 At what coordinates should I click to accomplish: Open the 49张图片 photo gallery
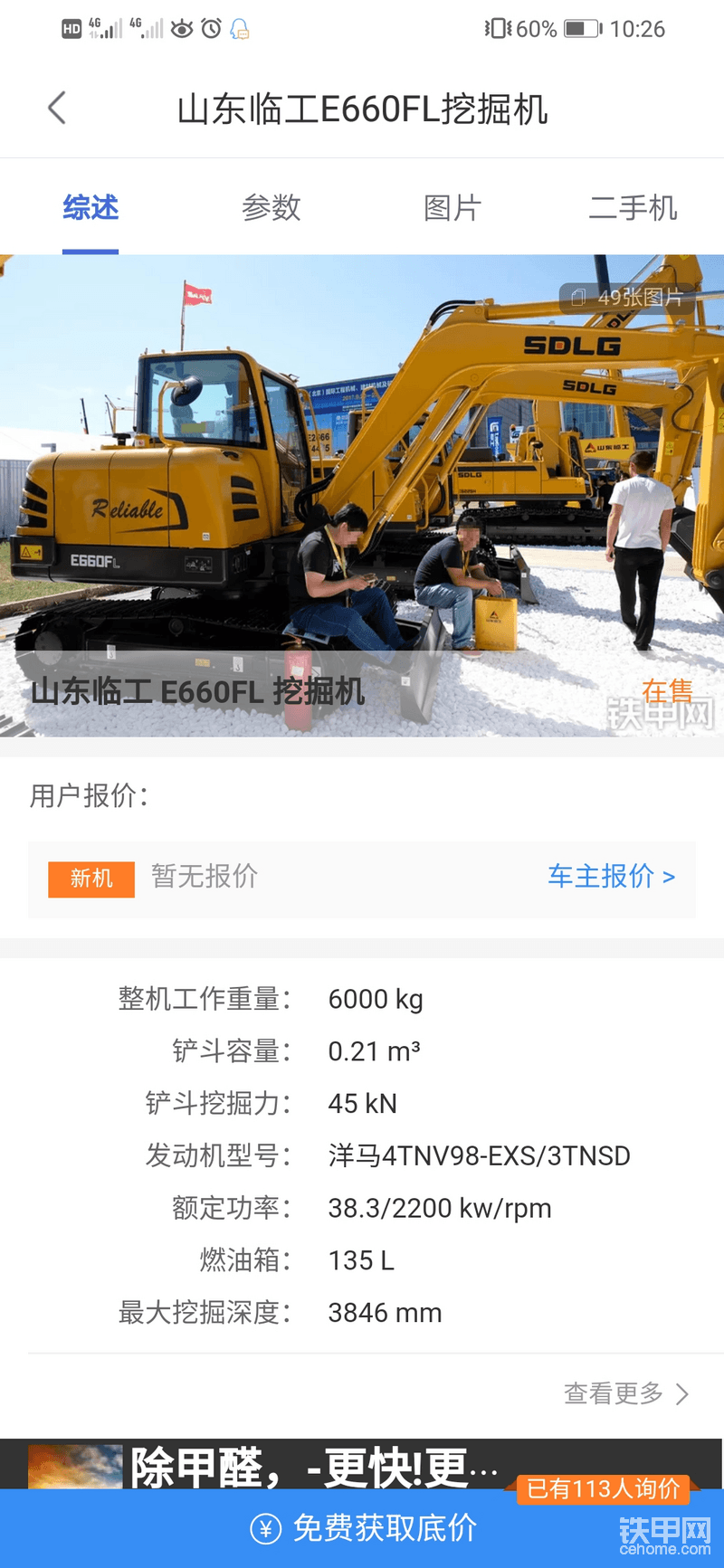coord(627,298)
